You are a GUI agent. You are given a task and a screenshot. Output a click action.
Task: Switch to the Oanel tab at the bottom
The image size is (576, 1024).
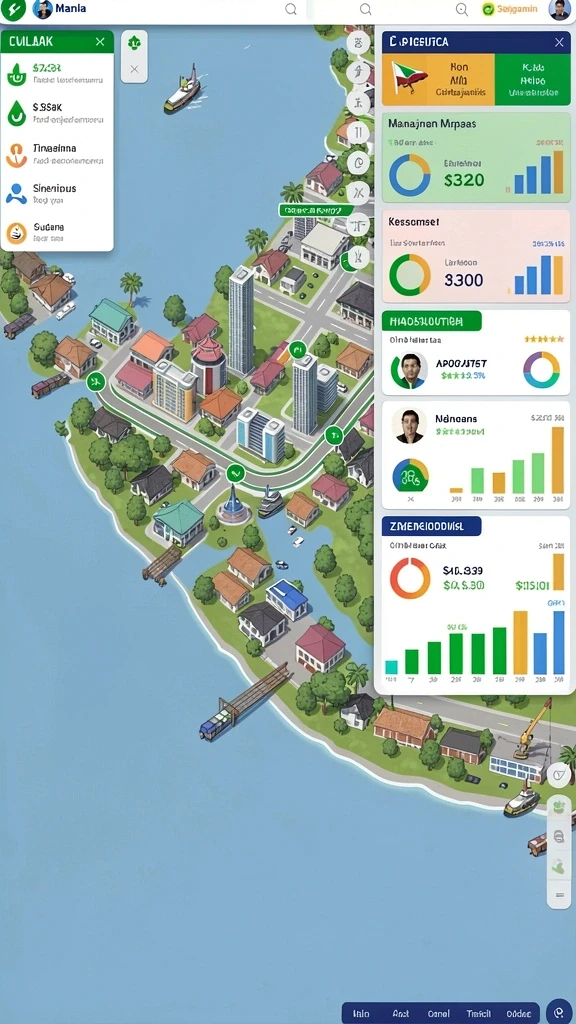pos(438,1013)
